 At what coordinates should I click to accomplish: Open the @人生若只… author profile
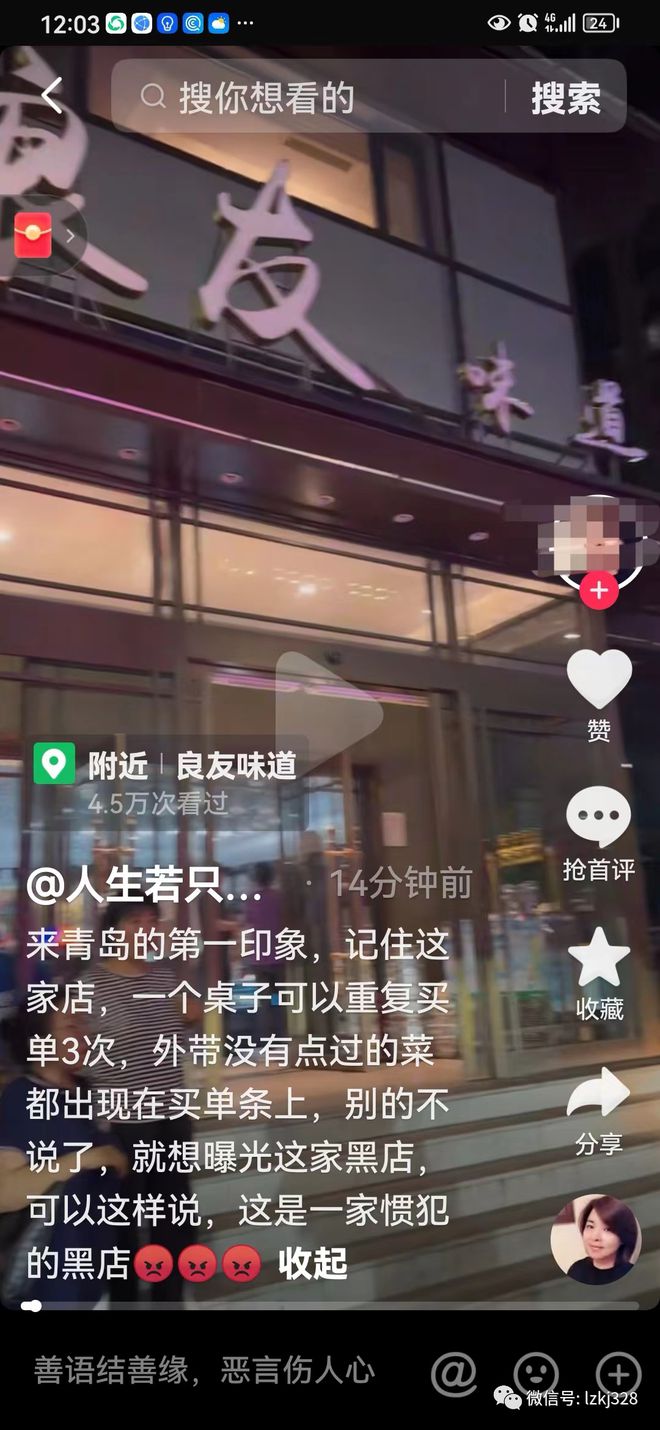[x=144, y=884]
